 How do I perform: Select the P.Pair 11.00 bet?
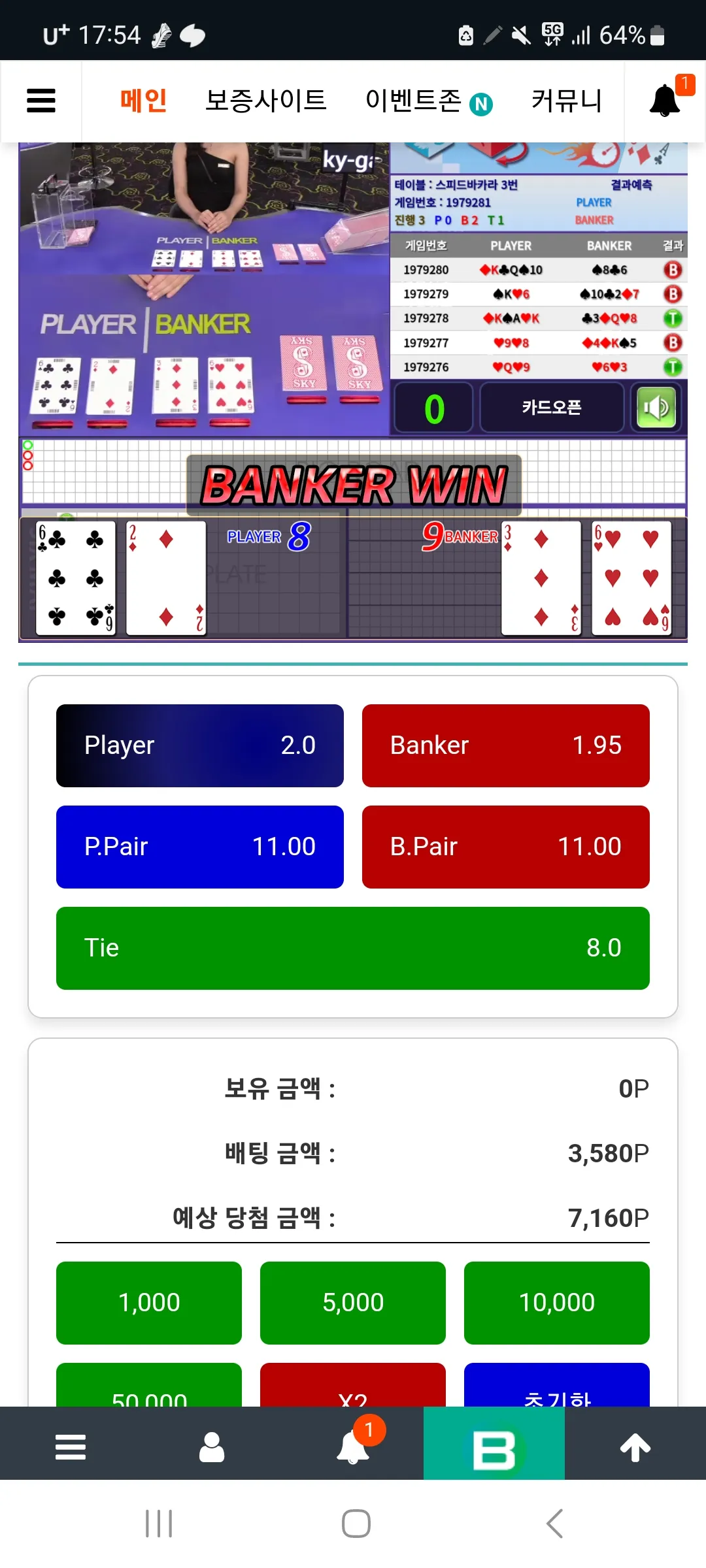(200, 847)
